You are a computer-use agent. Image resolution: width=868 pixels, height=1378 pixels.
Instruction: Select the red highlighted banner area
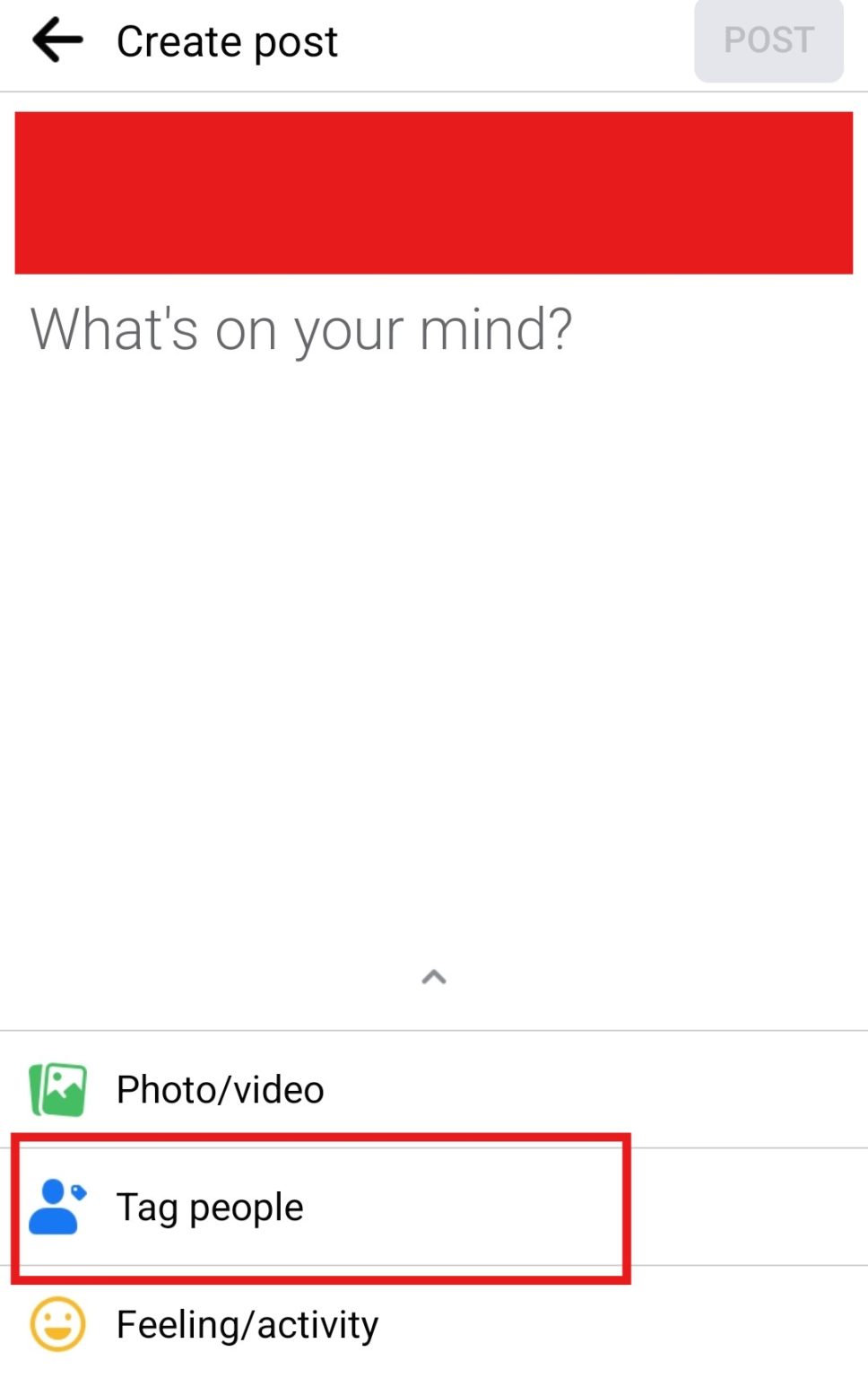coord(434,191)
